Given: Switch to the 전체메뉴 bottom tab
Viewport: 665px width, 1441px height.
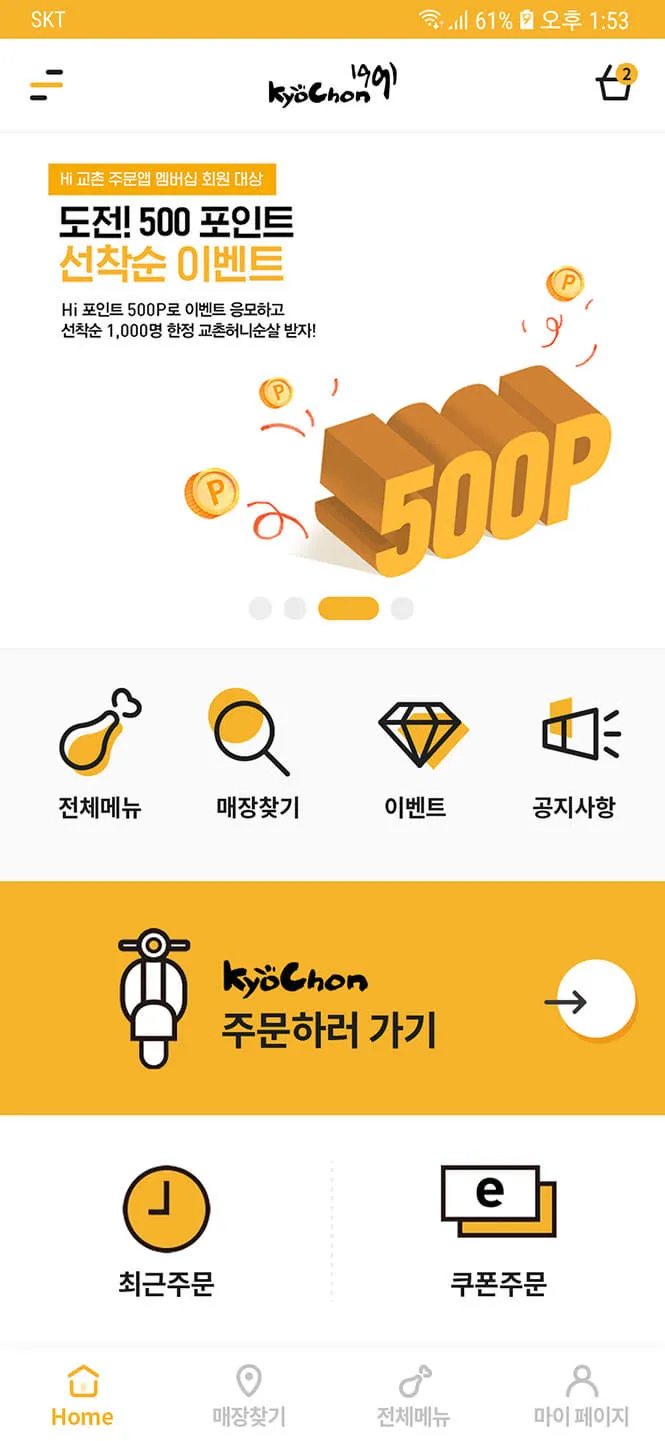Looking at the screenshot, I should pyautogui.click(x=413, y=1396).
